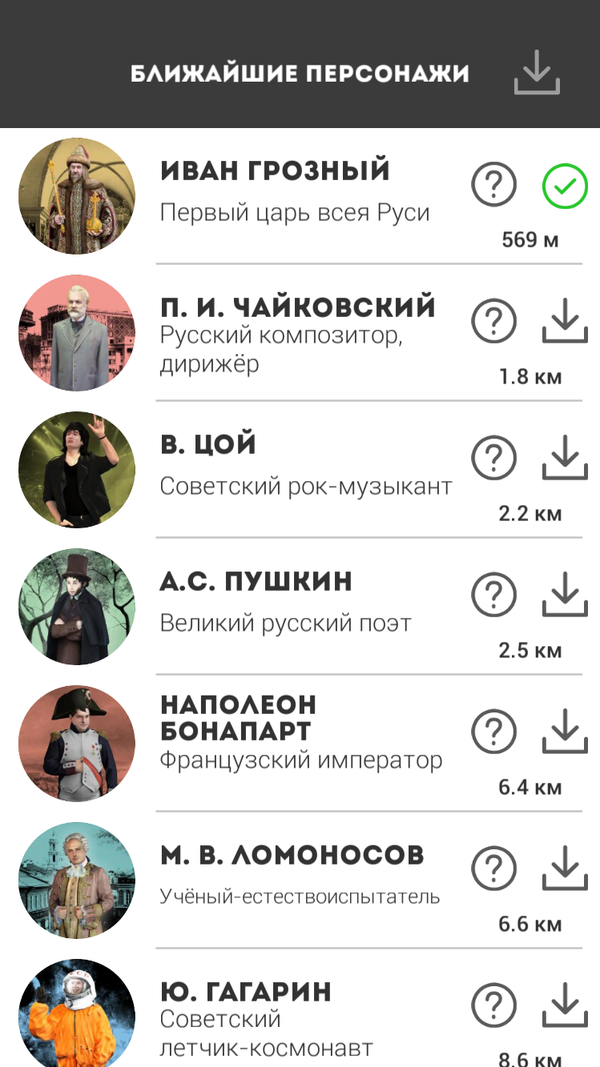Tap the info icon for Ю. Гагарин
Image resolution: width=600 pixels, height=1067 pixels.
493,1004
